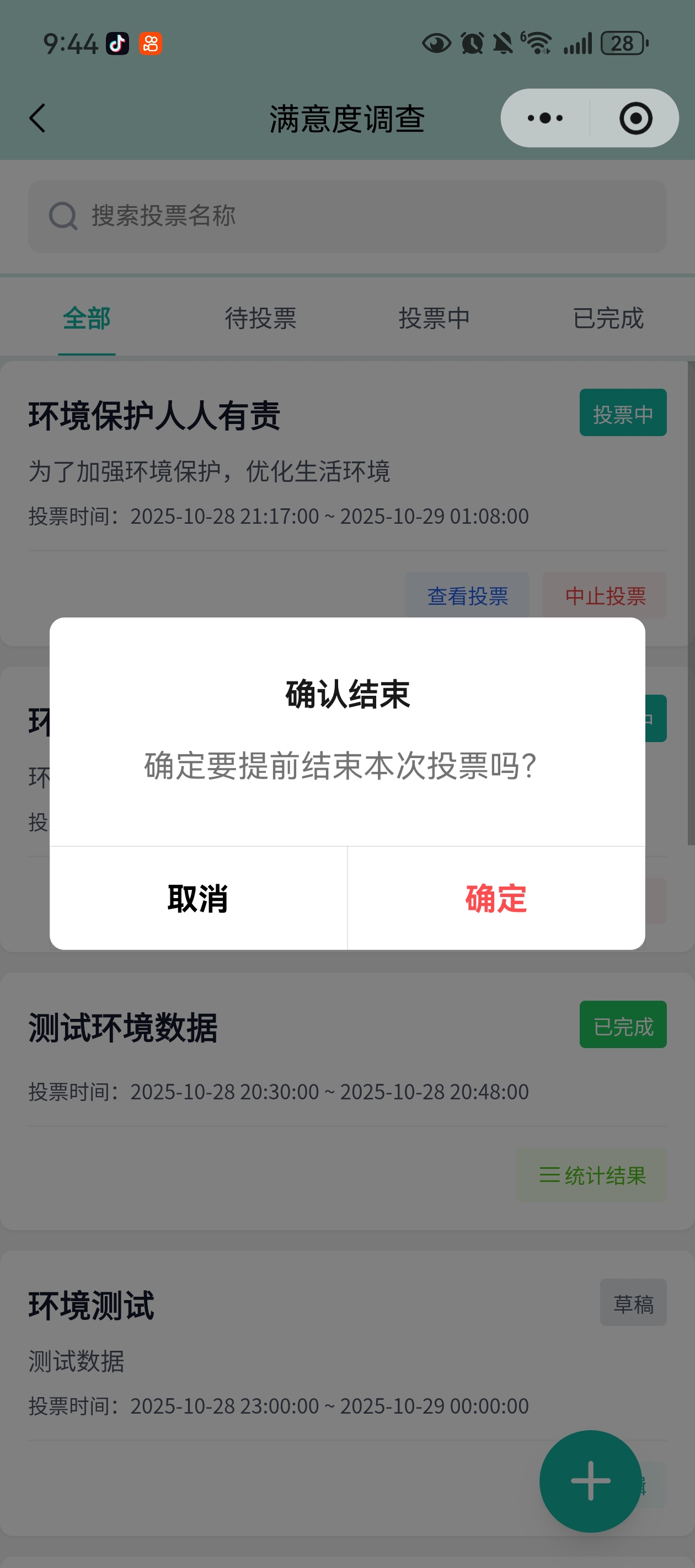The width and height of the screenshot is (695, 1568).
Task: Tap the 搜索投票名称 search field
Action: click(x=347, y=216)
